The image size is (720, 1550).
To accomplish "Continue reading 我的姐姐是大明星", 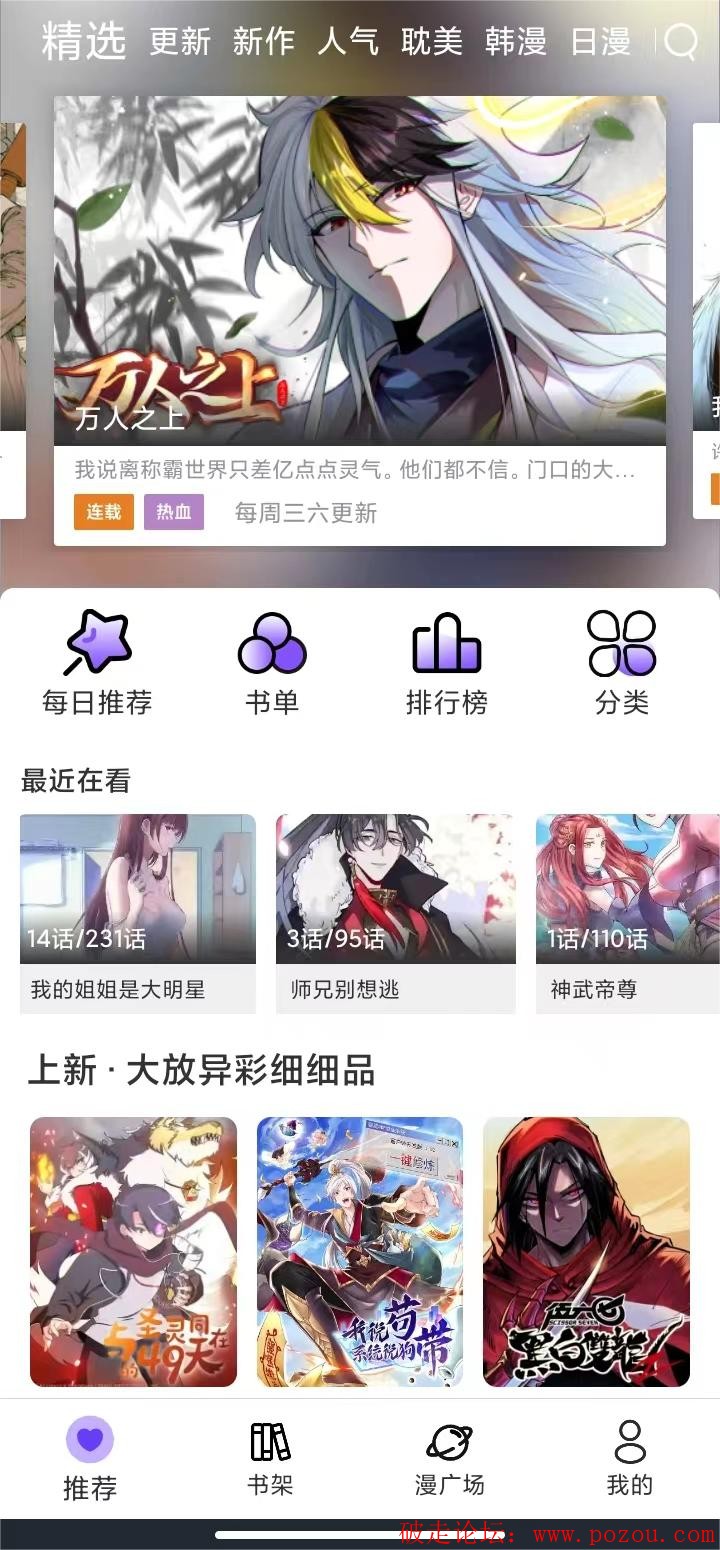I will [138, 912].
